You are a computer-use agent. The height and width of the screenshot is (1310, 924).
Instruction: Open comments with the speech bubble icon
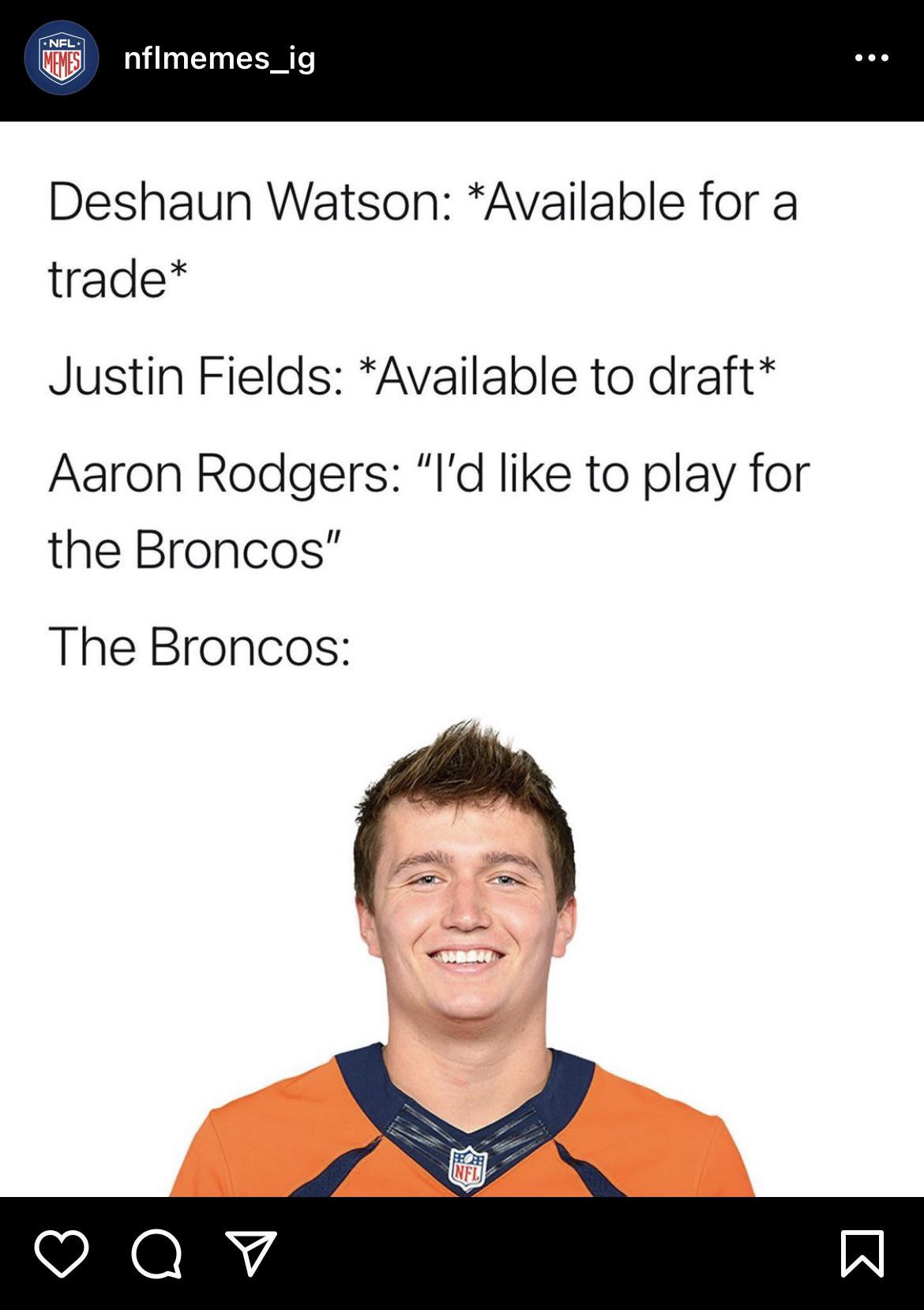(x=156, y=1253)
